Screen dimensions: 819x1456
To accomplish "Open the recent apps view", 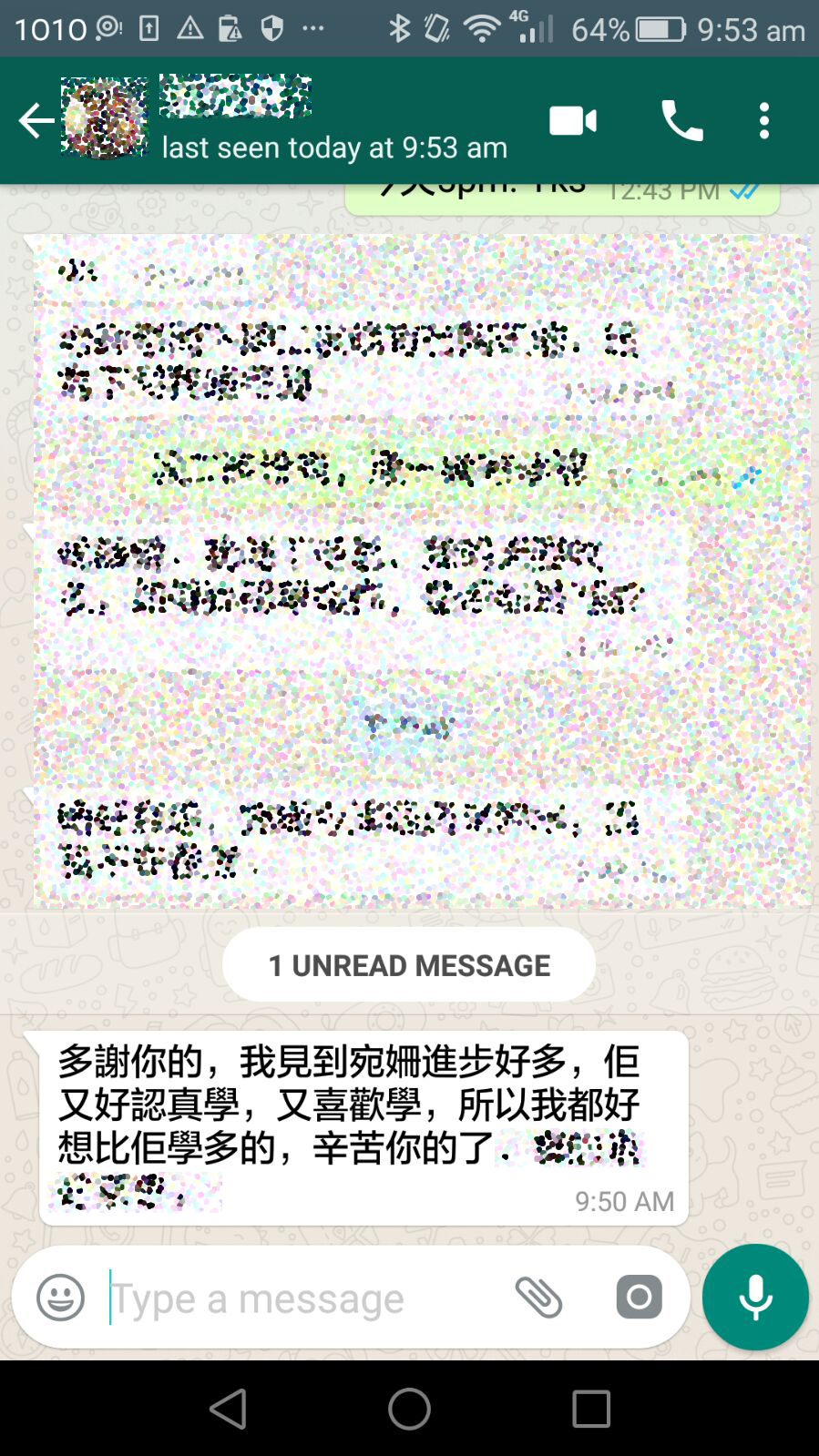I will click(590, 1409).
